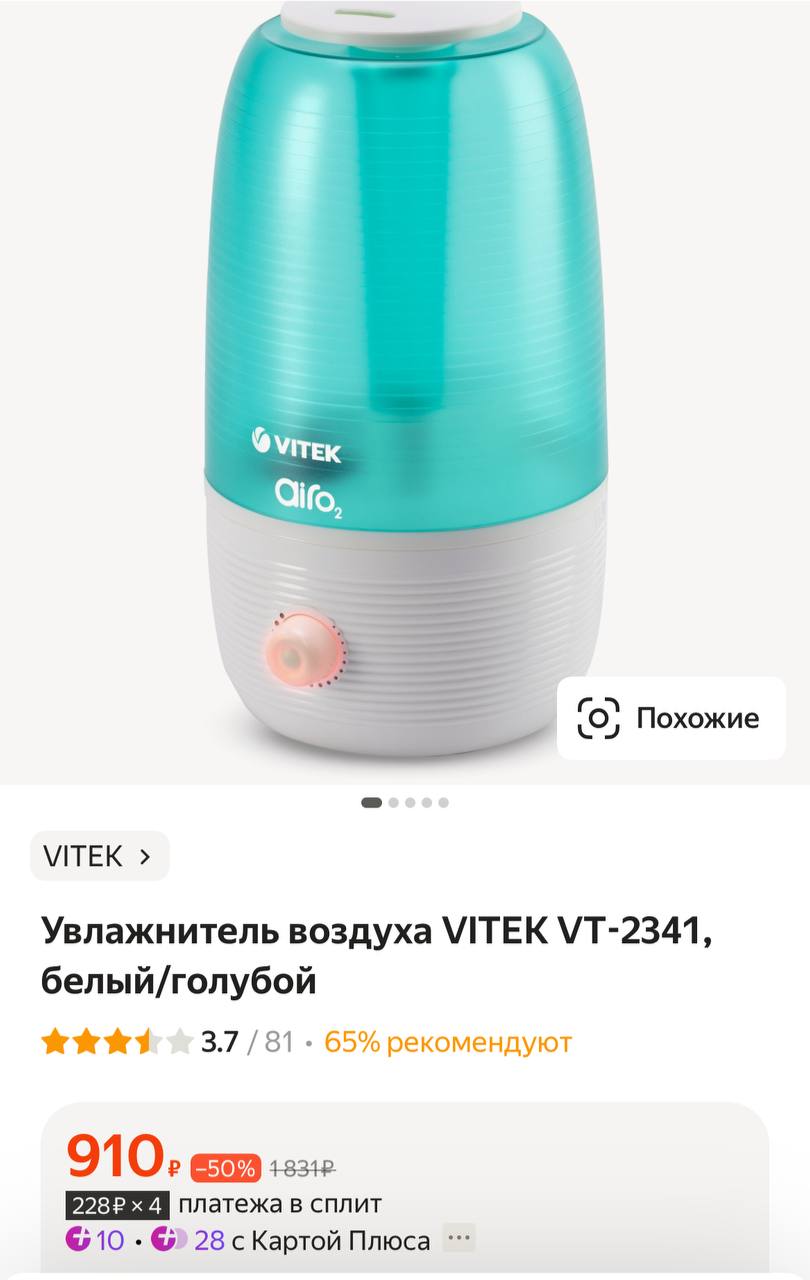Tap the Похожие similar items button

pyautogui.click(x=671, y=718)
